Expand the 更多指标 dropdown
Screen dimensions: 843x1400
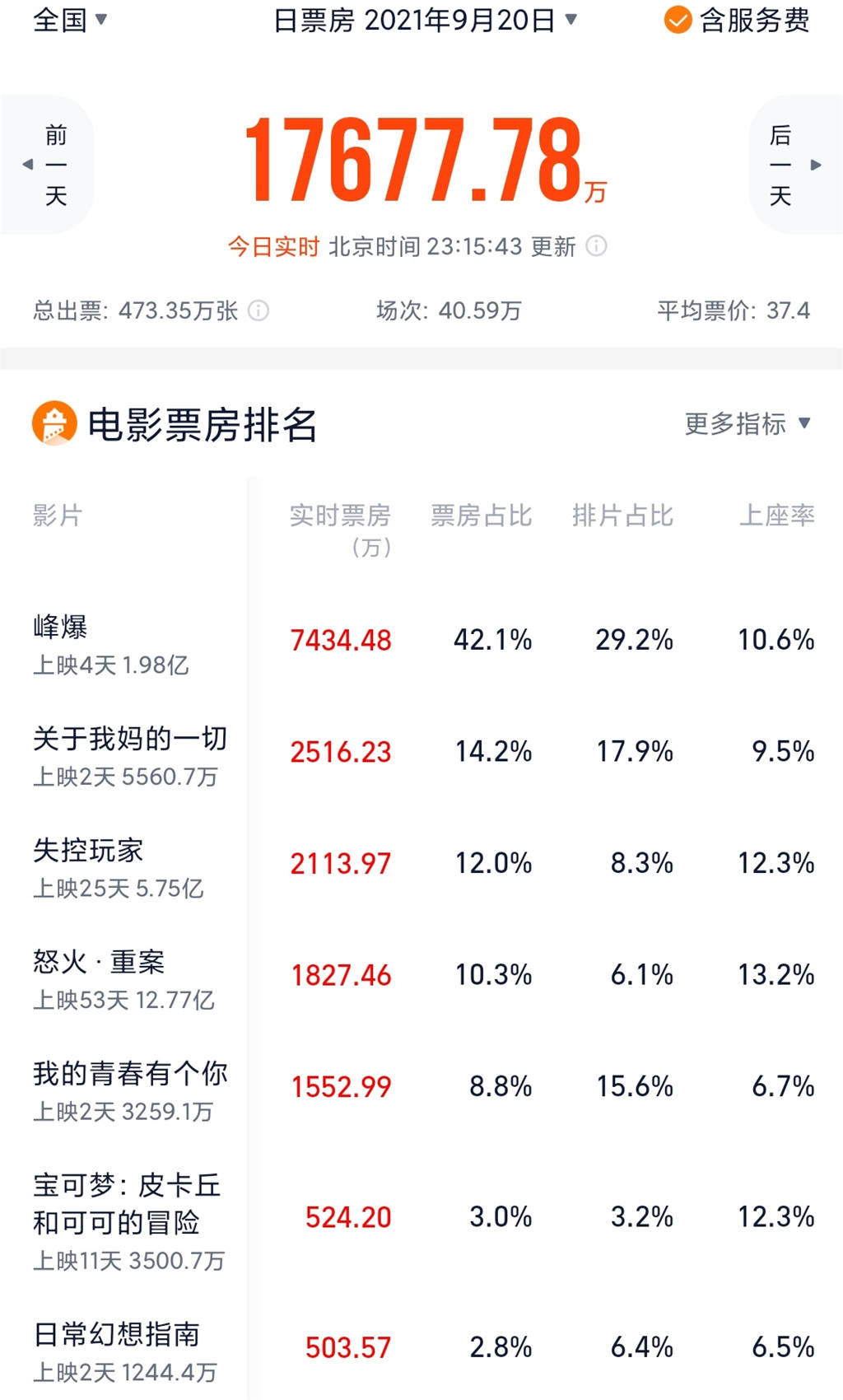748,424
